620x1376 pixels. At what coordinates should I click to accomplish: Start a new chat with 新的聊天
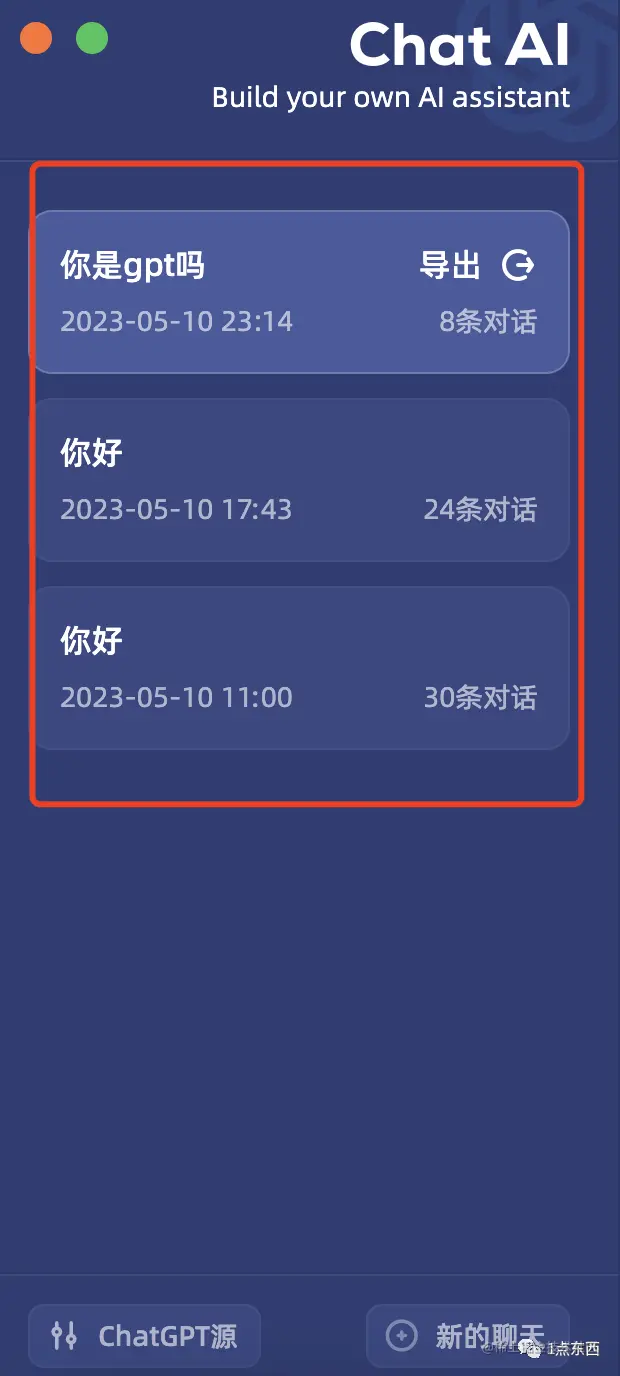(467, 1335)
